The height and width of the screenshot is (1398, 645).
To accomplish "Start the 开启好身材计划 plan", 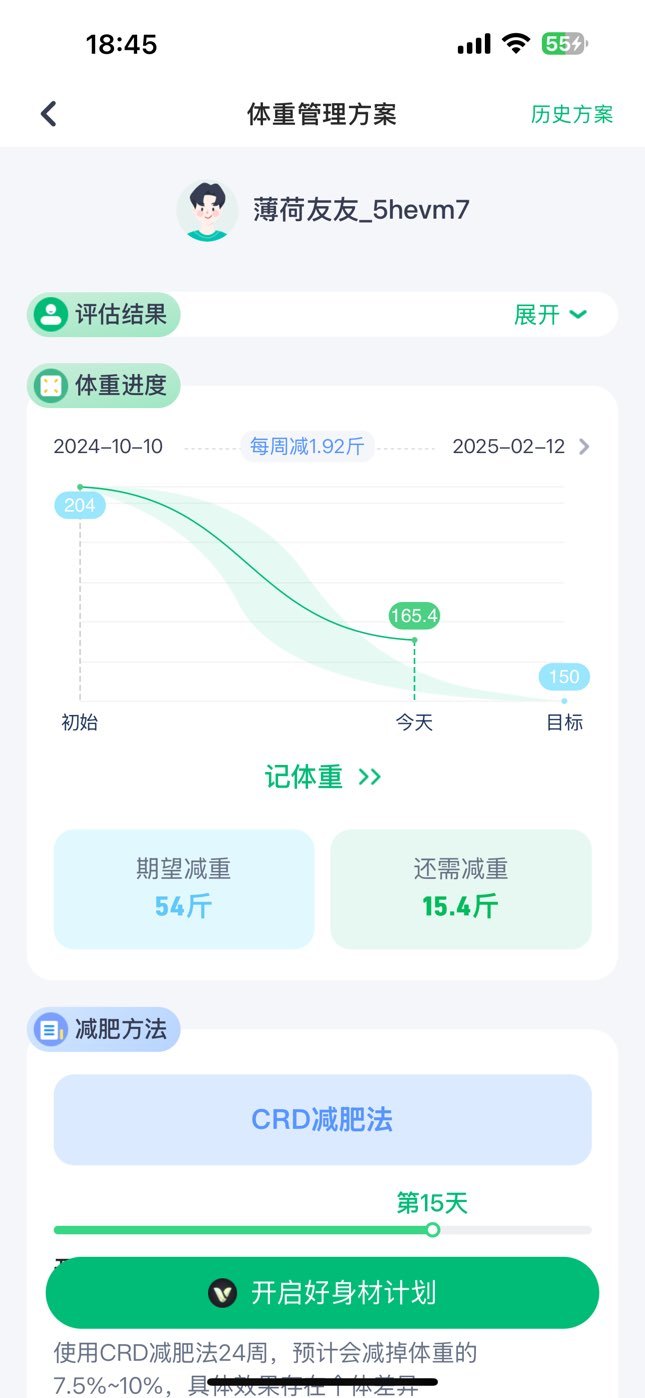I will click(322, 1293).
